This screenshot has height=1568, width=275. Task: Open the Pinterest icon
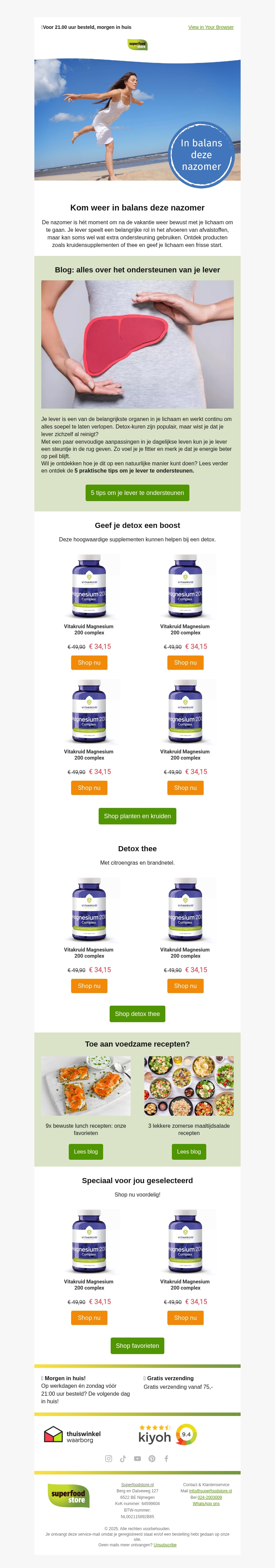coord(152,1458)
